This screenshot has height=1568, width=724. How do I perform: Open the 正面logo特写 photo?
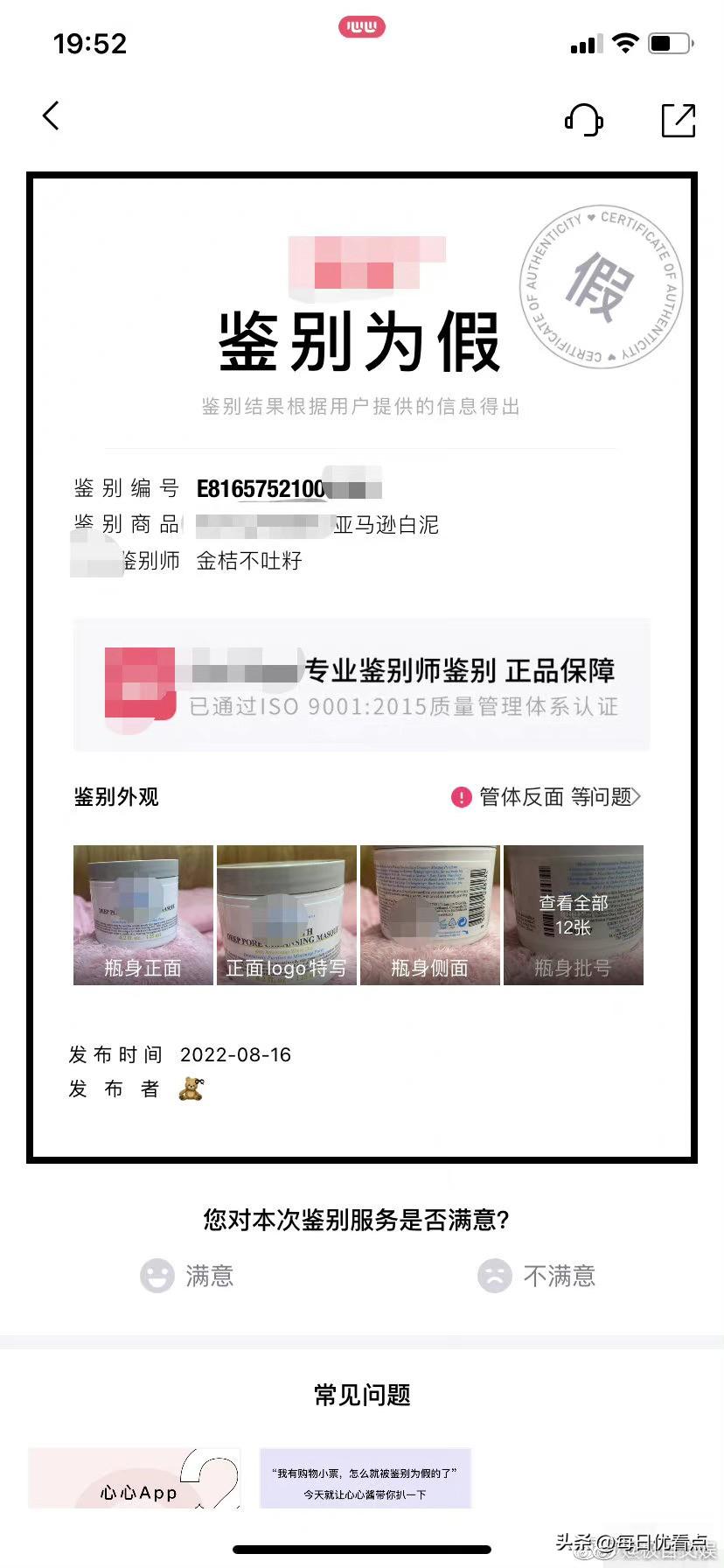287,914
